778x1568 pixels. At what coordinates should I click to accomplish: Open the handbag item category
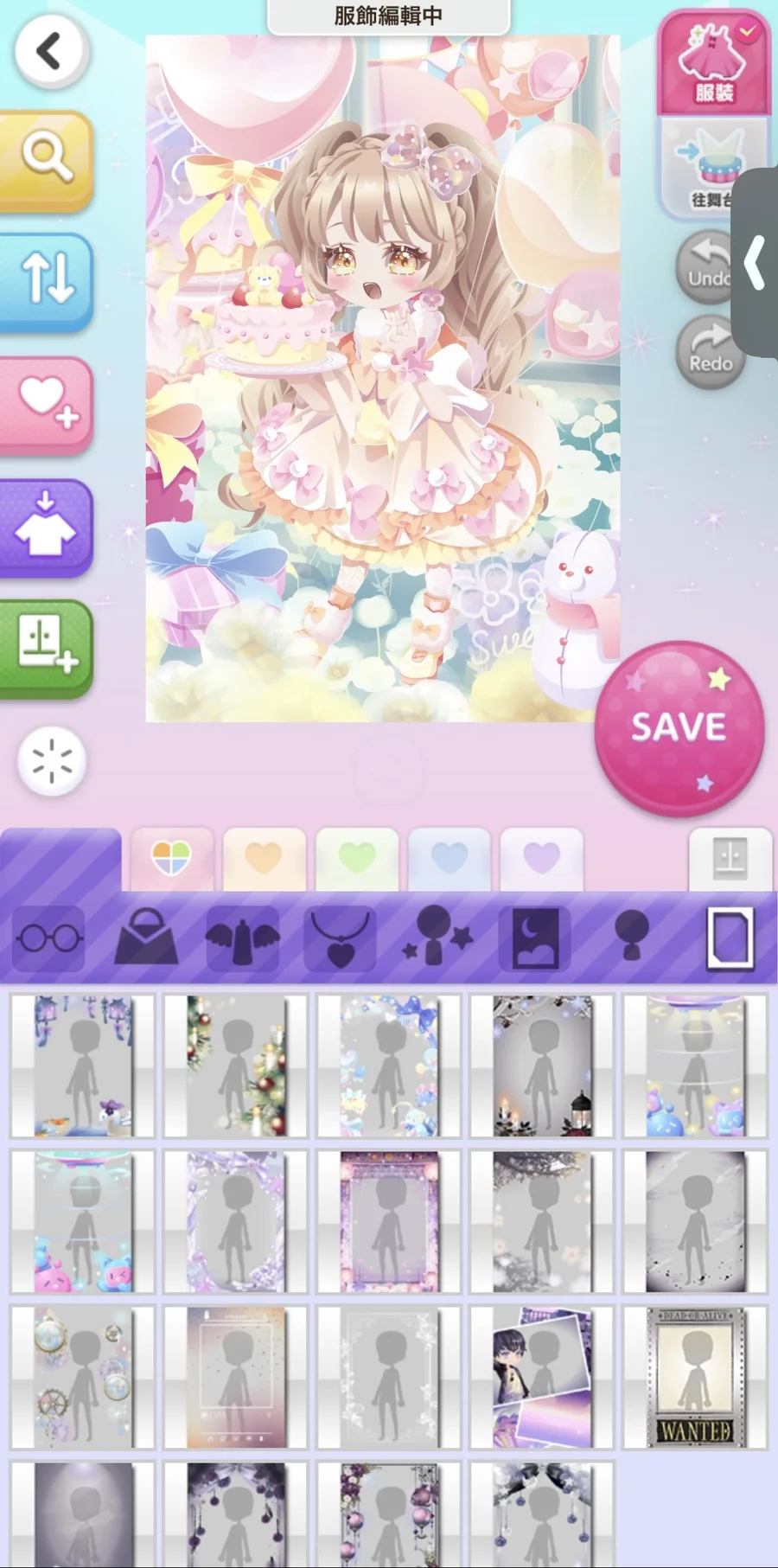[x=146, y=938]
